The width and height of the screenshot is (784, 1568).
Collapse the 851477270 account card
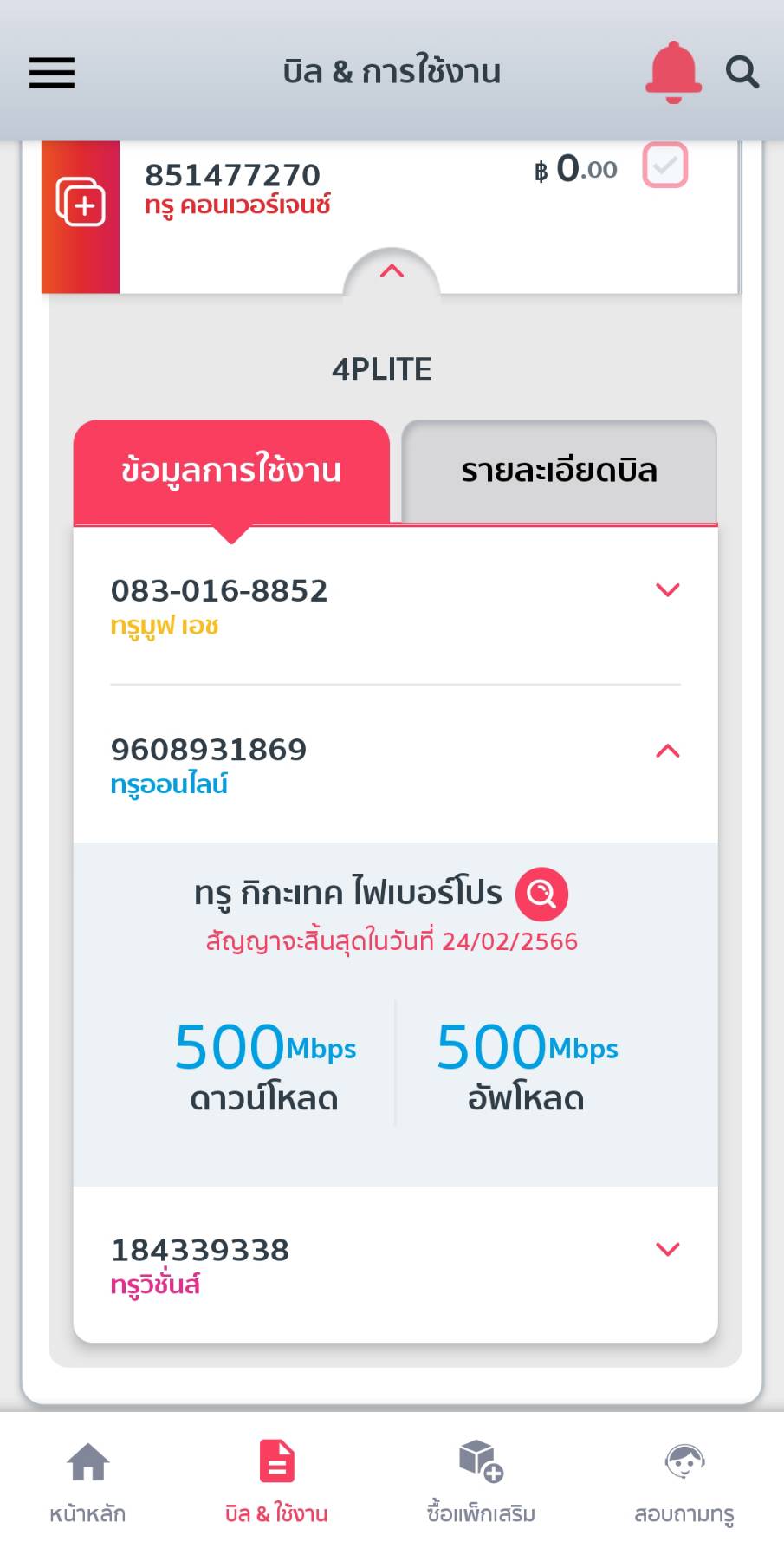tap(392, 271)
